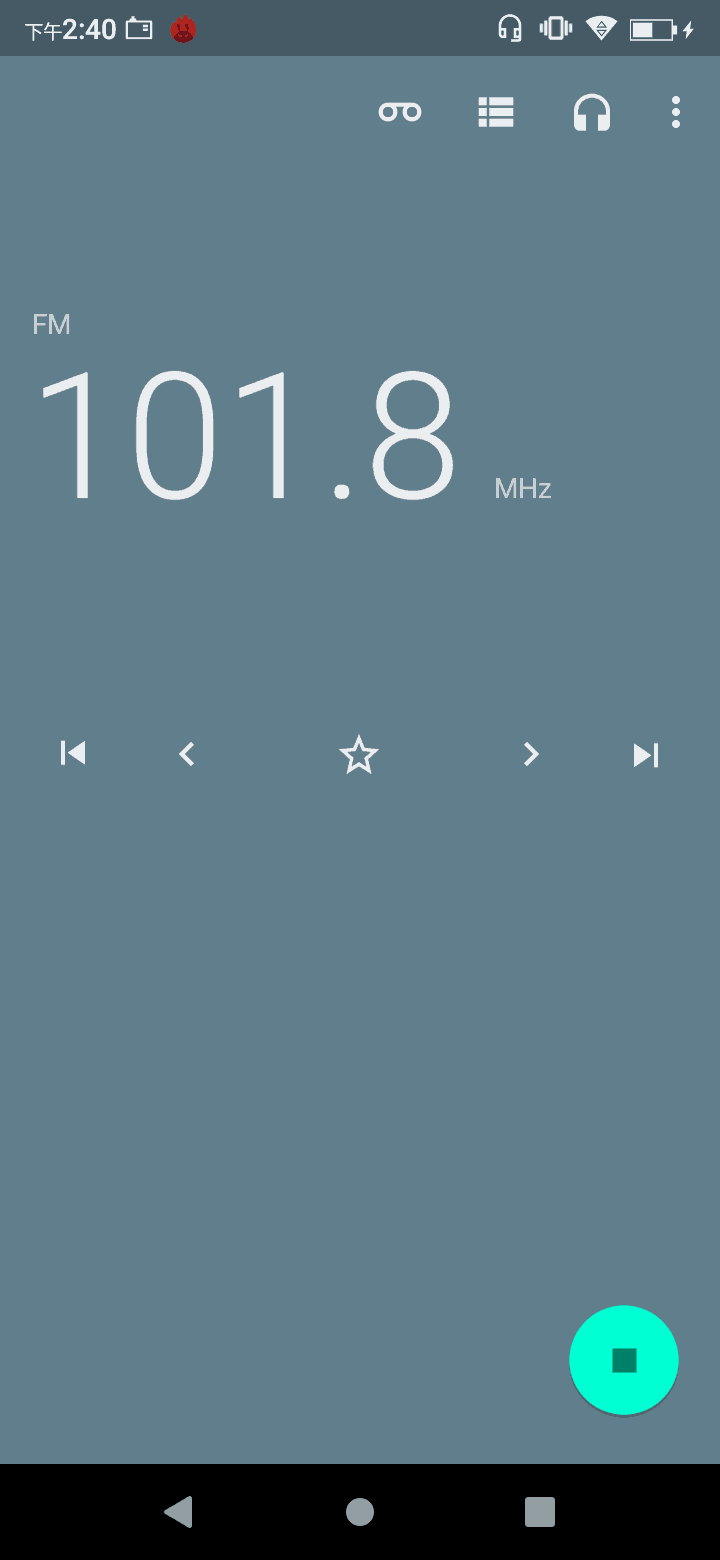720x1560 pixels.
Task: Seek to the previous station
Action: [x=73, y=753]
